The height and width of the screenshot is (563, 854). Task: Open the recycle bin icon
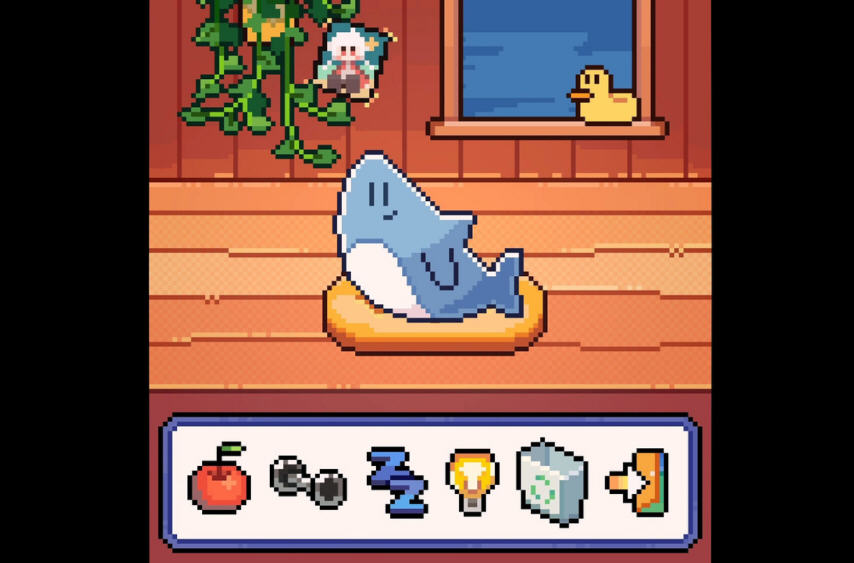[551, 483]
